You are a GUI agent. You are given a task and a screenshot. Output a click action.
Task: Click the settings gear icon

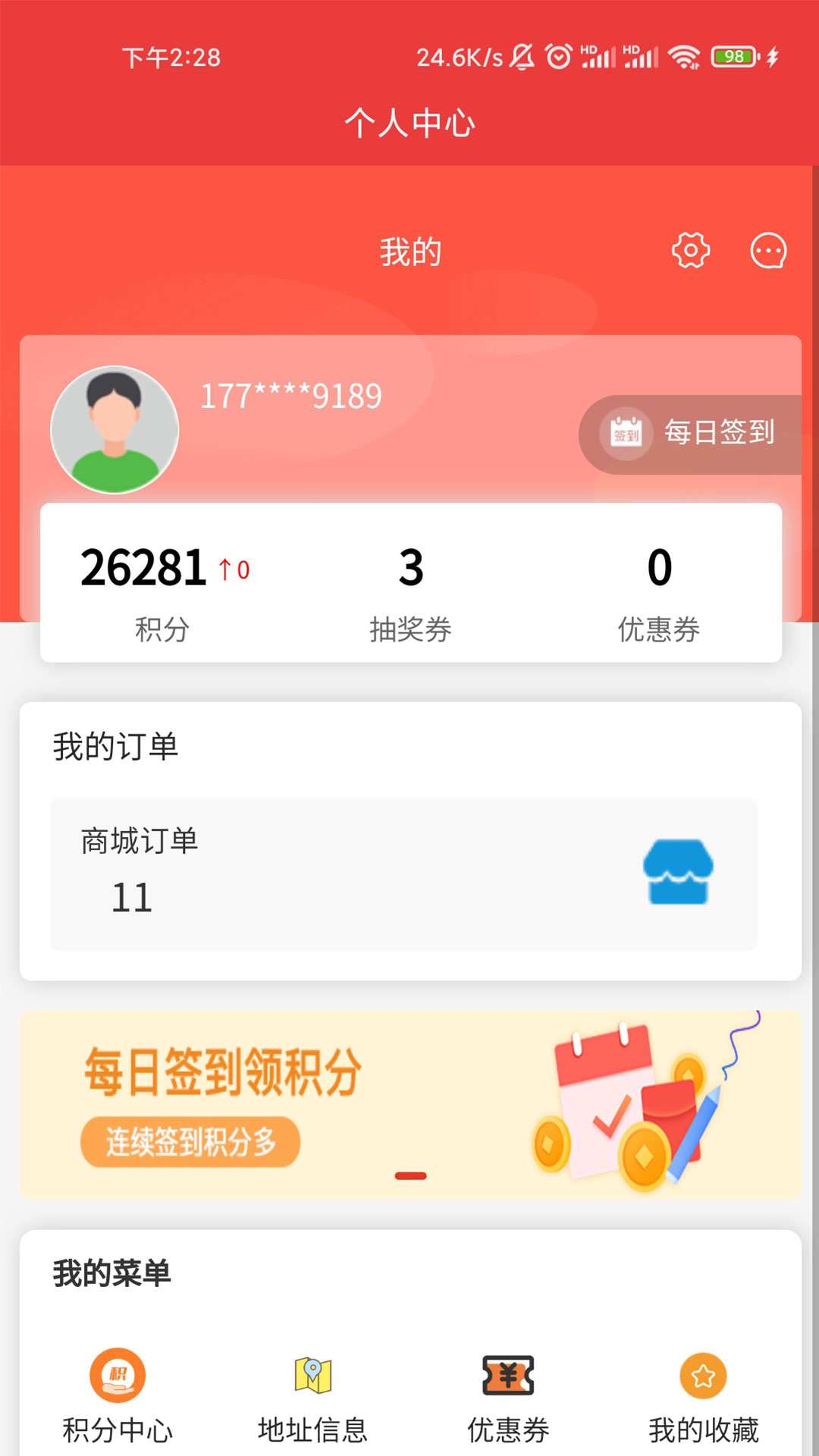[691, 250]
